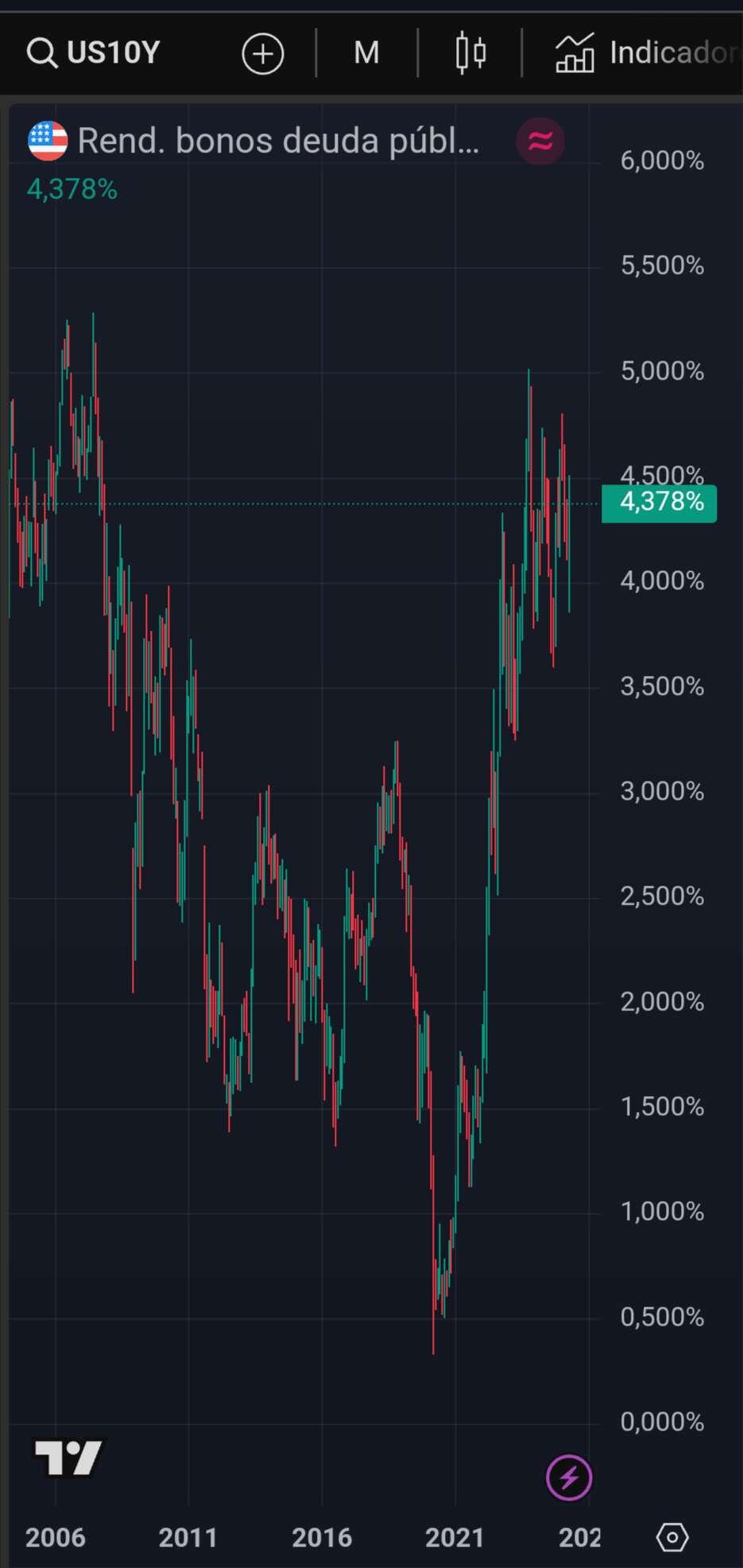Tap the Rend. bonos deuda públ… symbol title

(277, 141)
